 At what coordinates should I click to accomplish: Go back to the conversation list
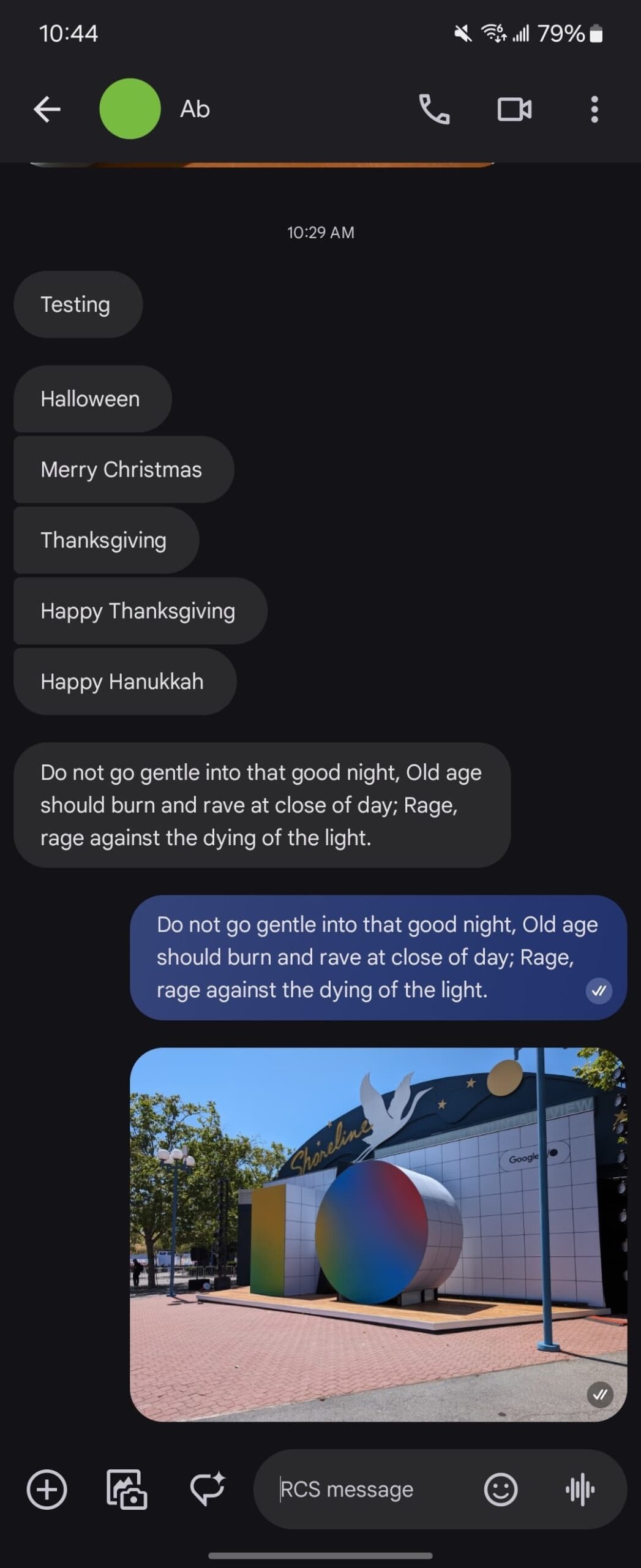pyautogui.click(x=47, y=110)
